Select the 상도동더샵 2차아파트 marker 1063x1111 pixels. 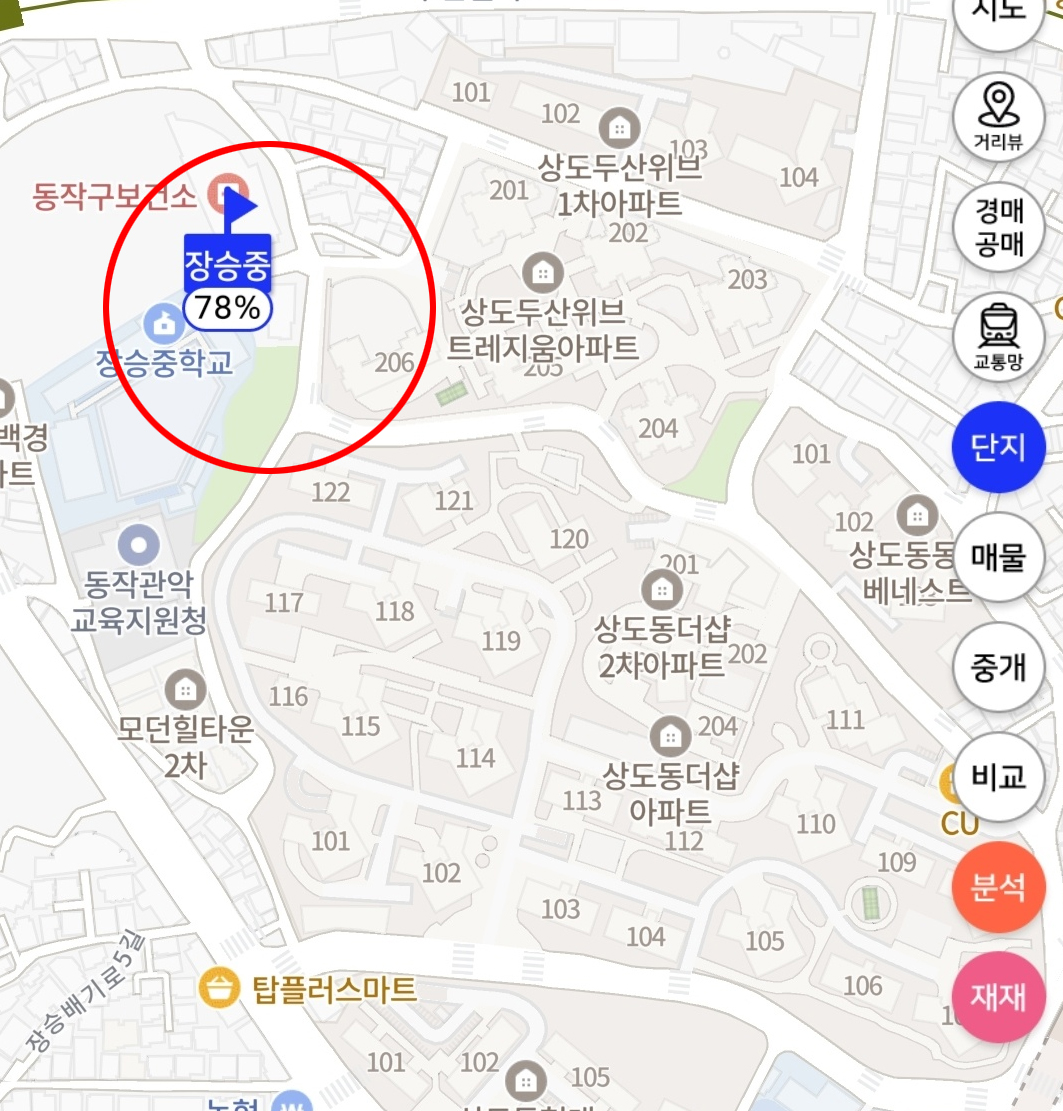tap(661, 589)
